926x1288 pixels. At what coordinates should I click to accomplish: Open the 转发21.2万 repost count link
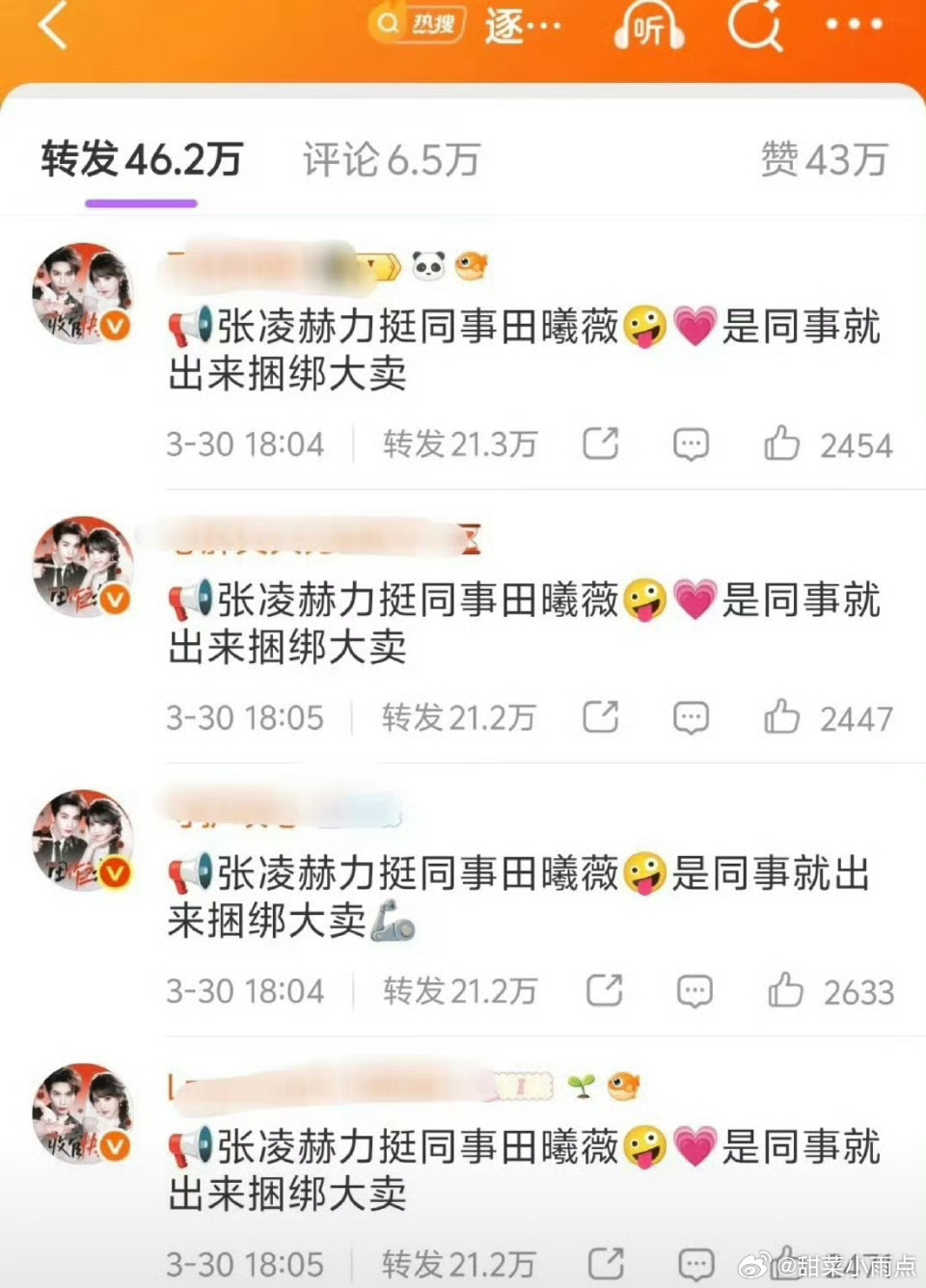(460, 717)
